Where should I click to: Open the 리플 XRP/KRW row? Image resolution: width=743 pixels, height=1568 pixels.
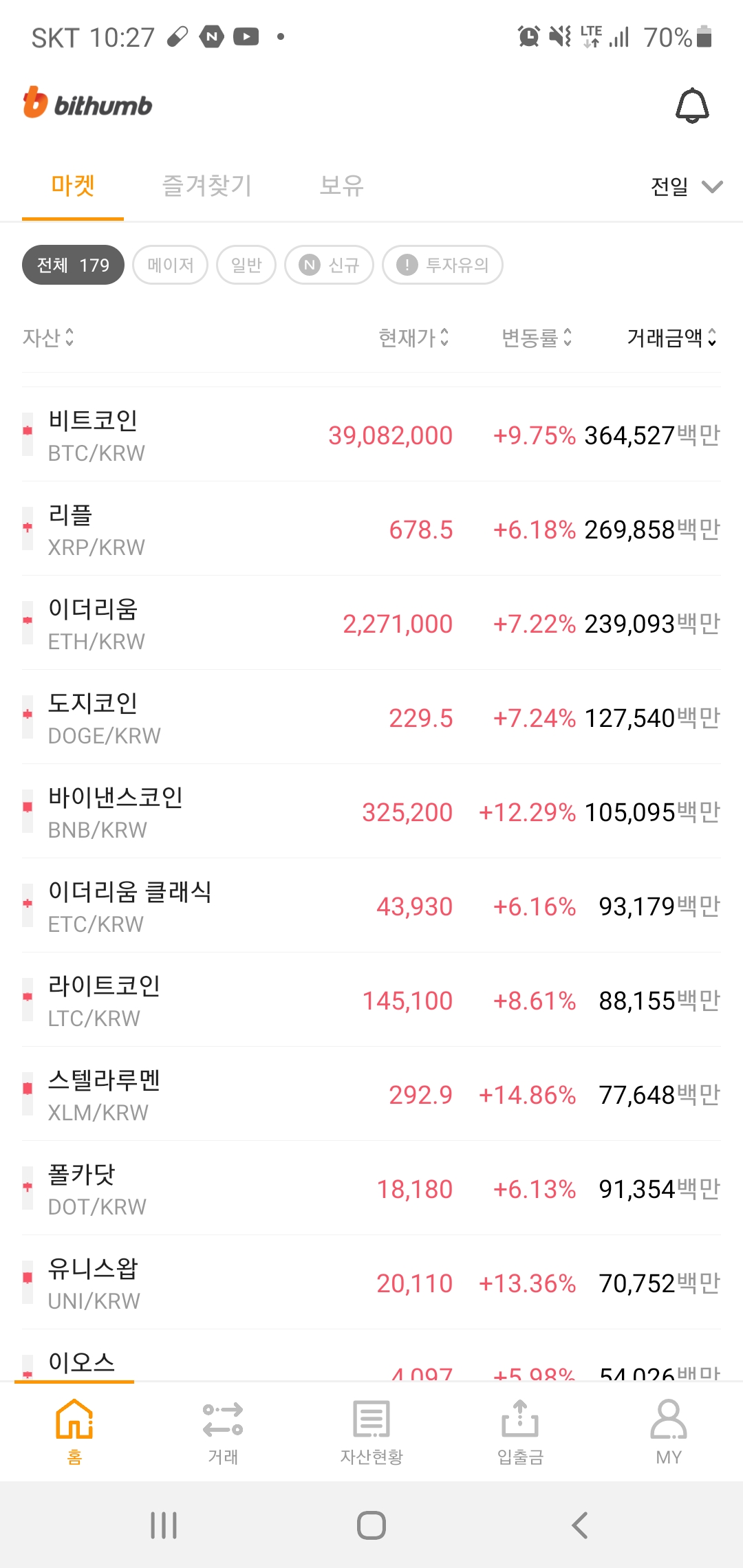[x=371, y=529]
